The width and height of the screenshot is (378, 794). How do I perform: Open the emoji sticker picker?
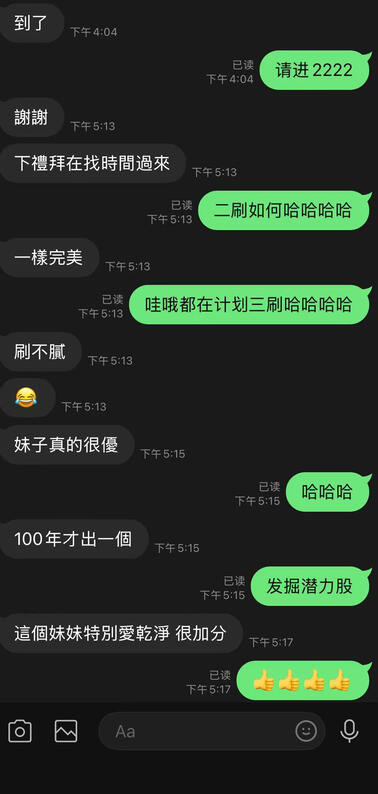(306, 731)
